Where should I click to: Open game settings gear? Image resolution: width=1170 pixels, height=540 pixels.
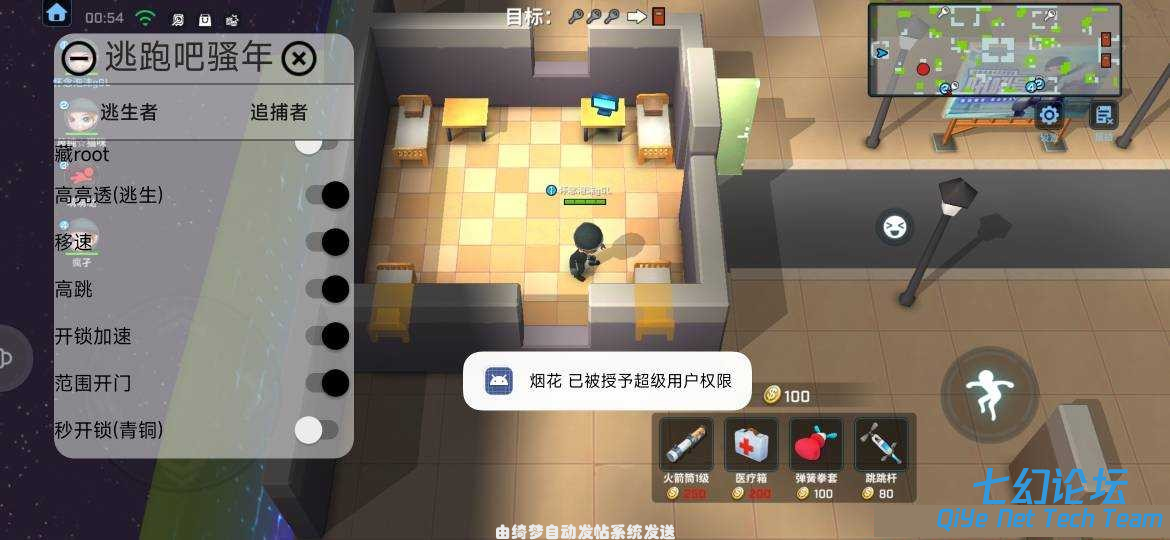(x=1048, y=116)
